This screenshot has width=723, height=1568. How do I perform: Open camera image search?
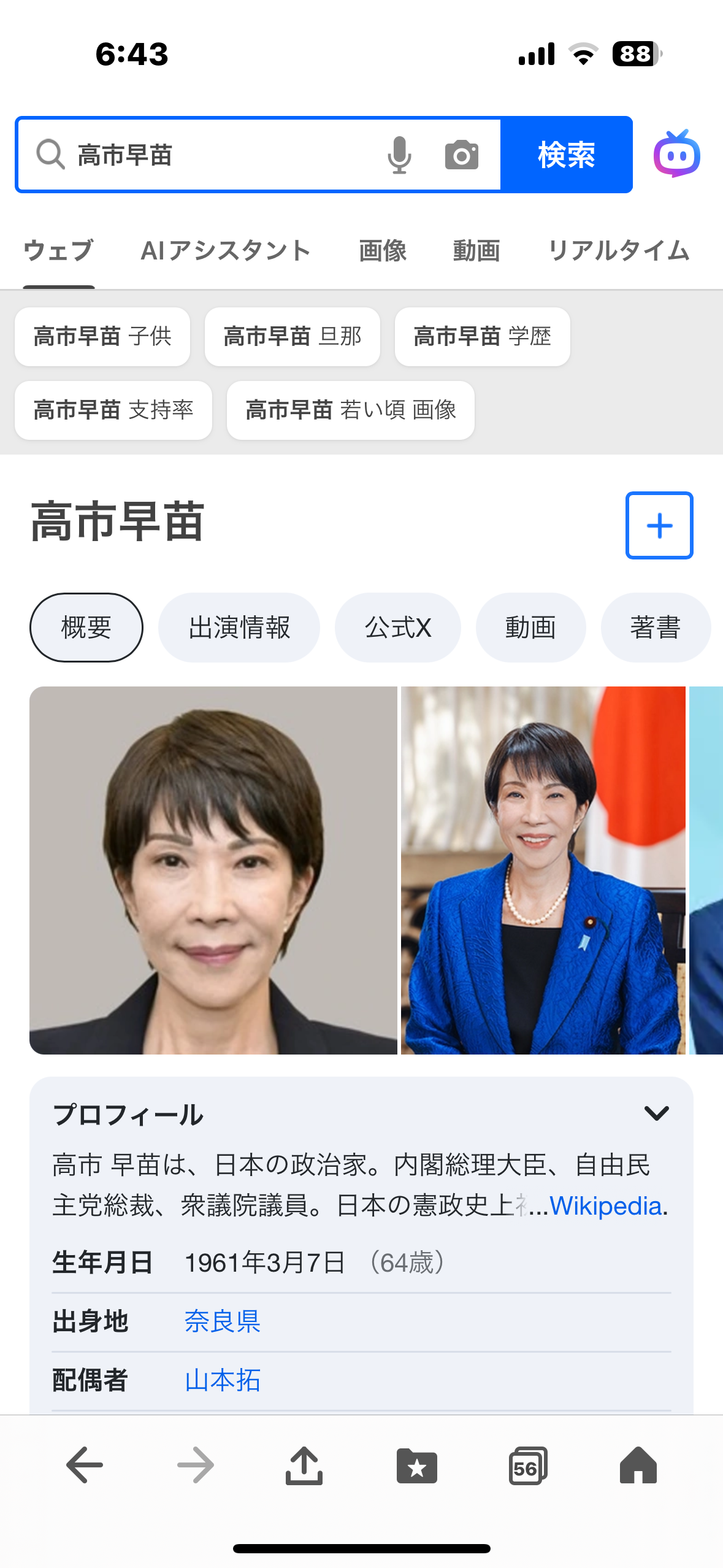(462, 155)
